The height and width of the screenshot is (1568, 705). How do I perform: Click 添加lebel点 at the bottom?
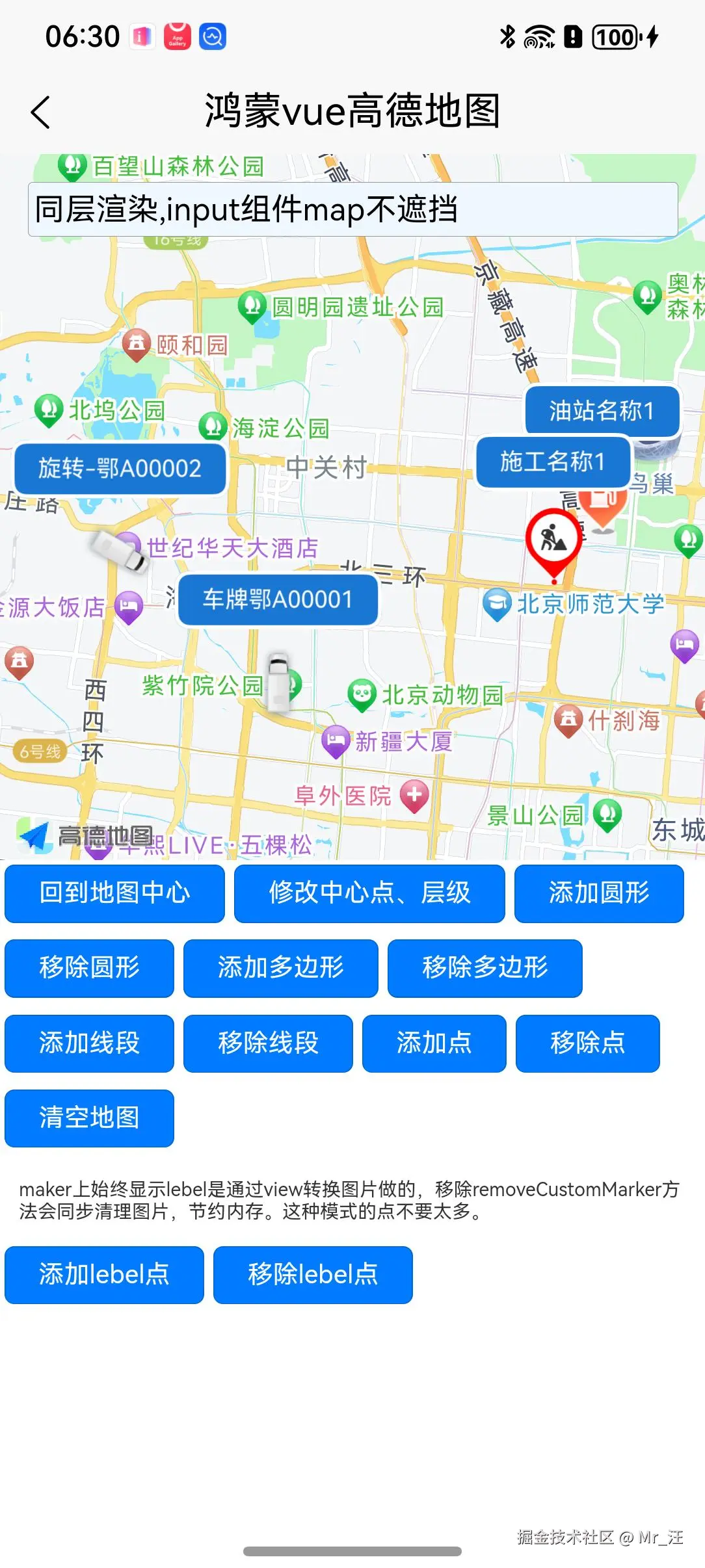click(104, 1275)
